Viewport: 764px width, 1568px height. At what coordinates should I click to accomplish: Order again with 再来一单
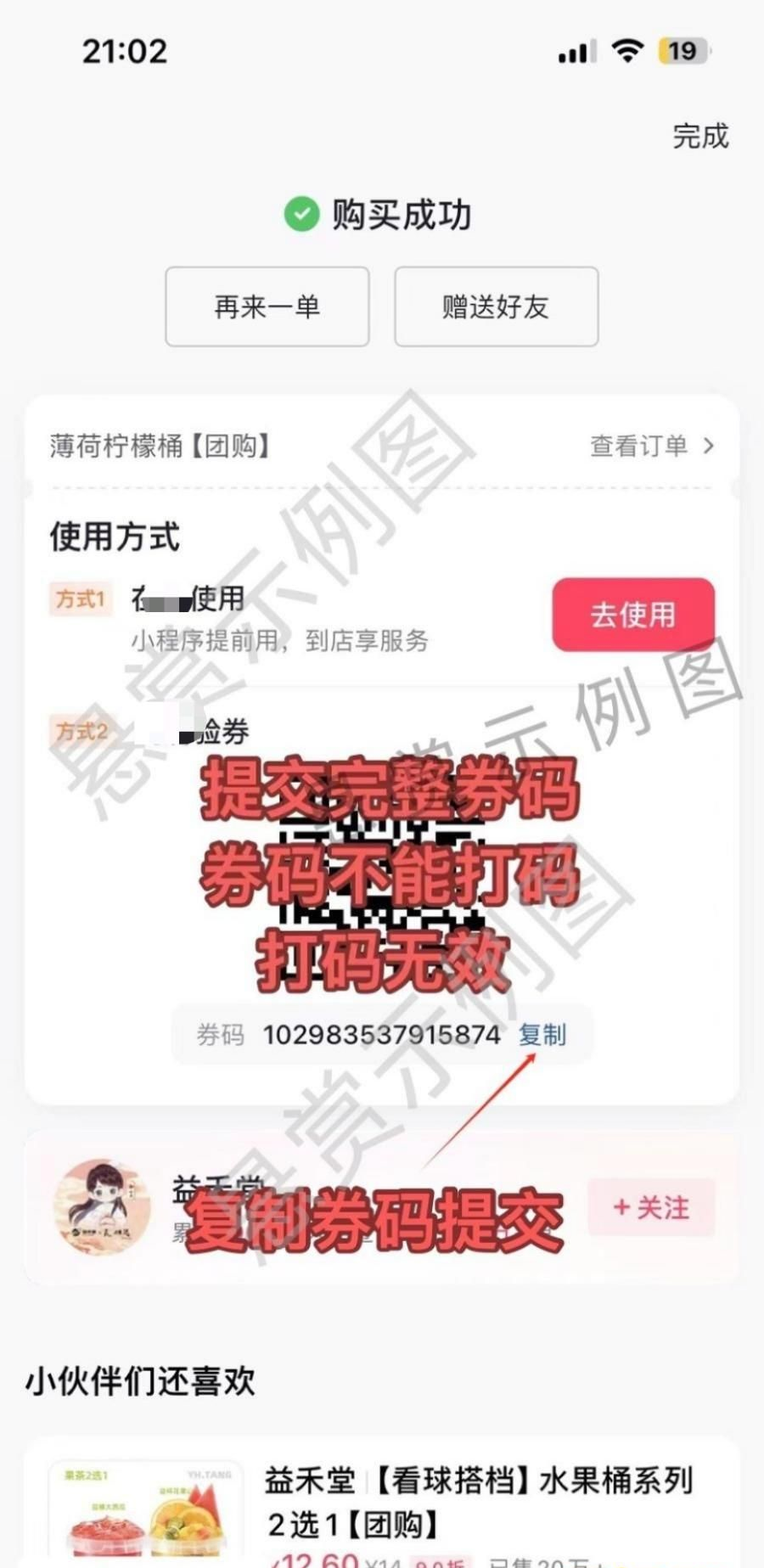pyautogui.click(x=267, y=306)
